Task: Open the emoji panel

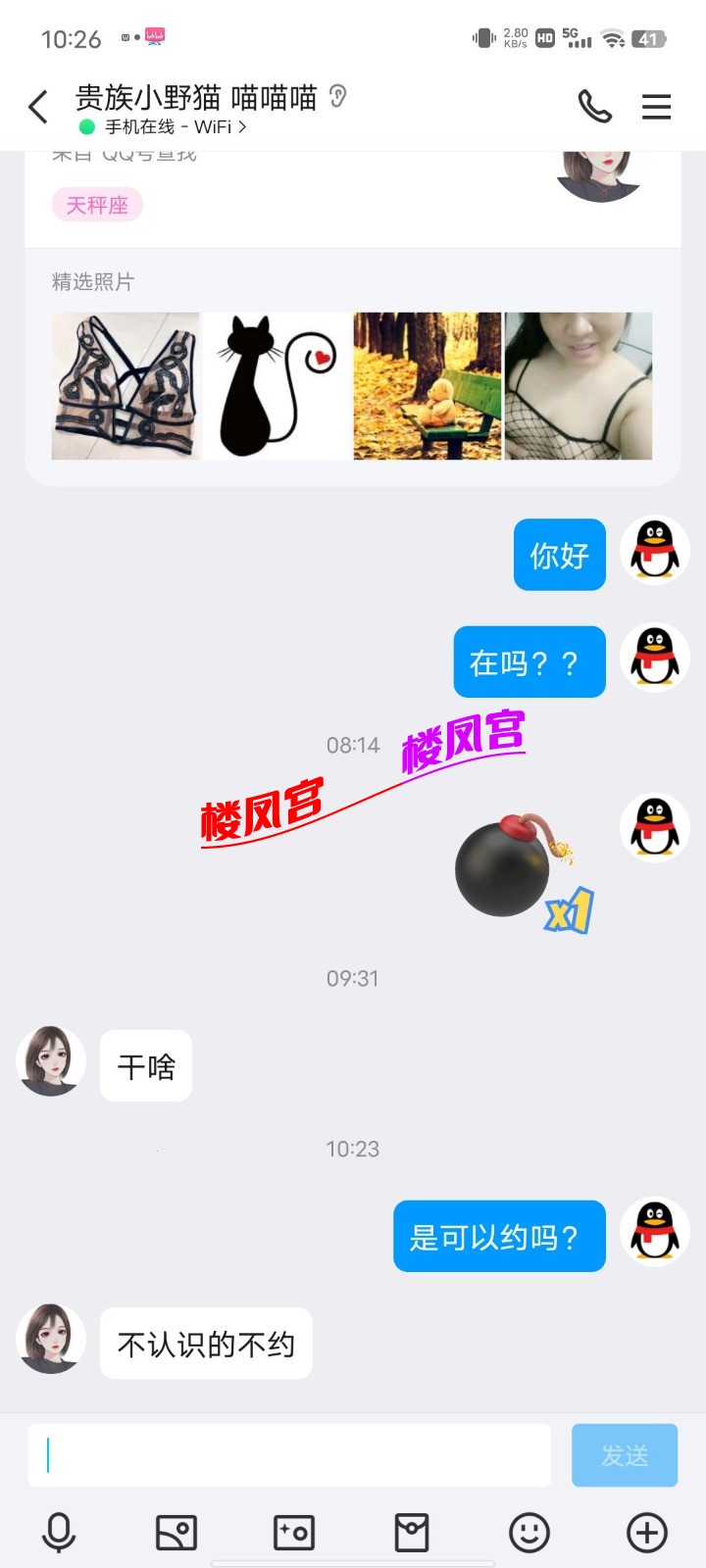Action: [x=529, y=1533]
